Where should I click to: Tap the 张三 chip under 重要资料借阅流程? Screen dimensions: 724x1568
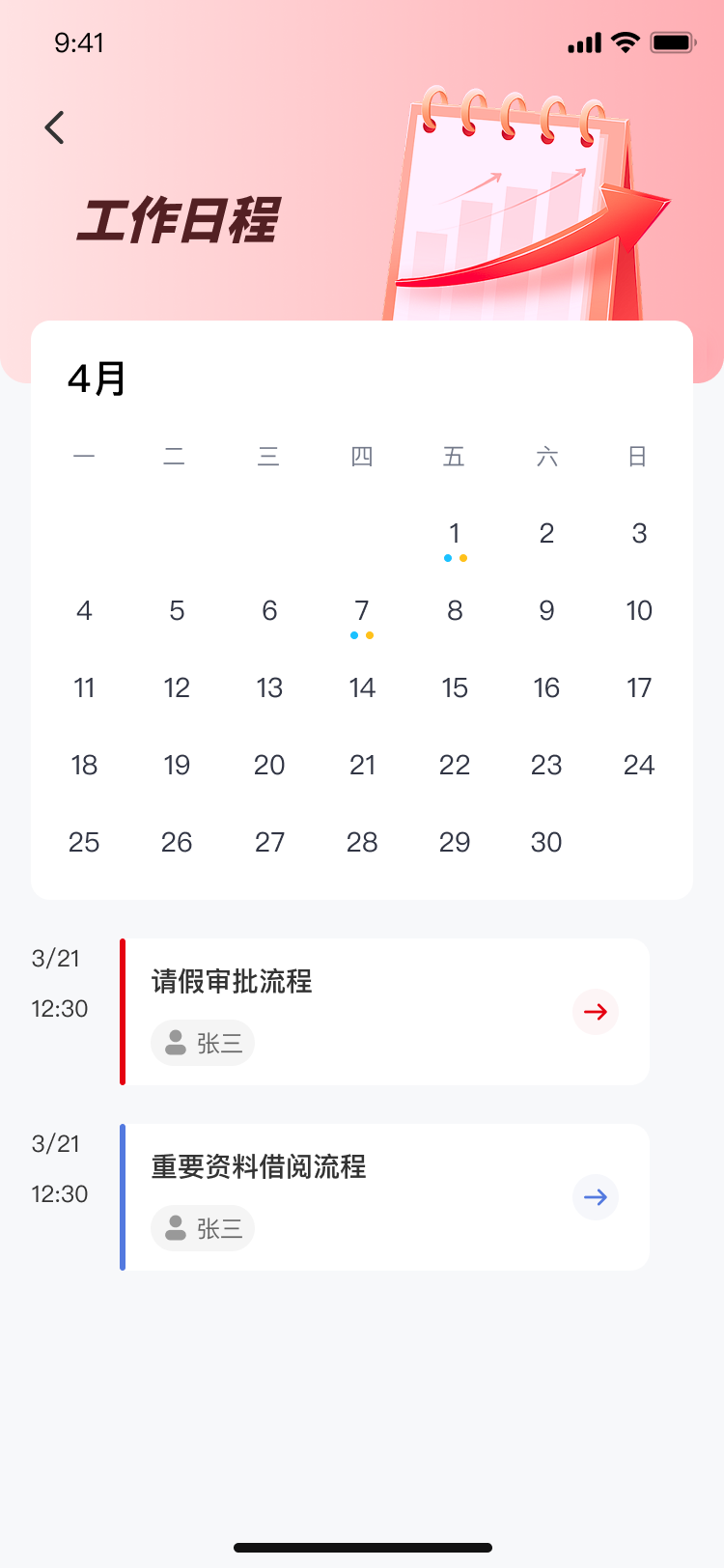point(203,1228)
